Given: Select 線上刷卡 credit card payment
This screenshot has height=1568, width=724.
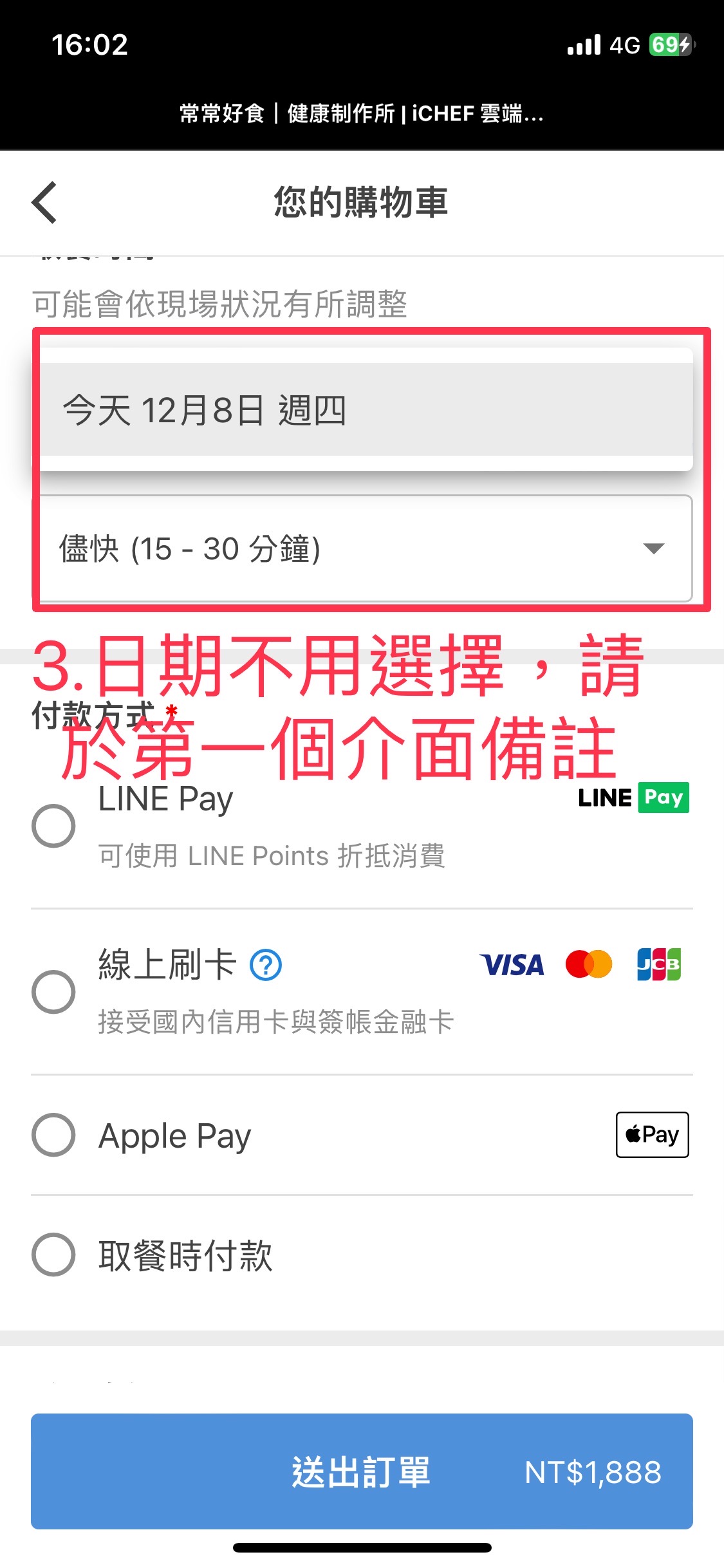Looking at the screenshot, I should (54, 991).
